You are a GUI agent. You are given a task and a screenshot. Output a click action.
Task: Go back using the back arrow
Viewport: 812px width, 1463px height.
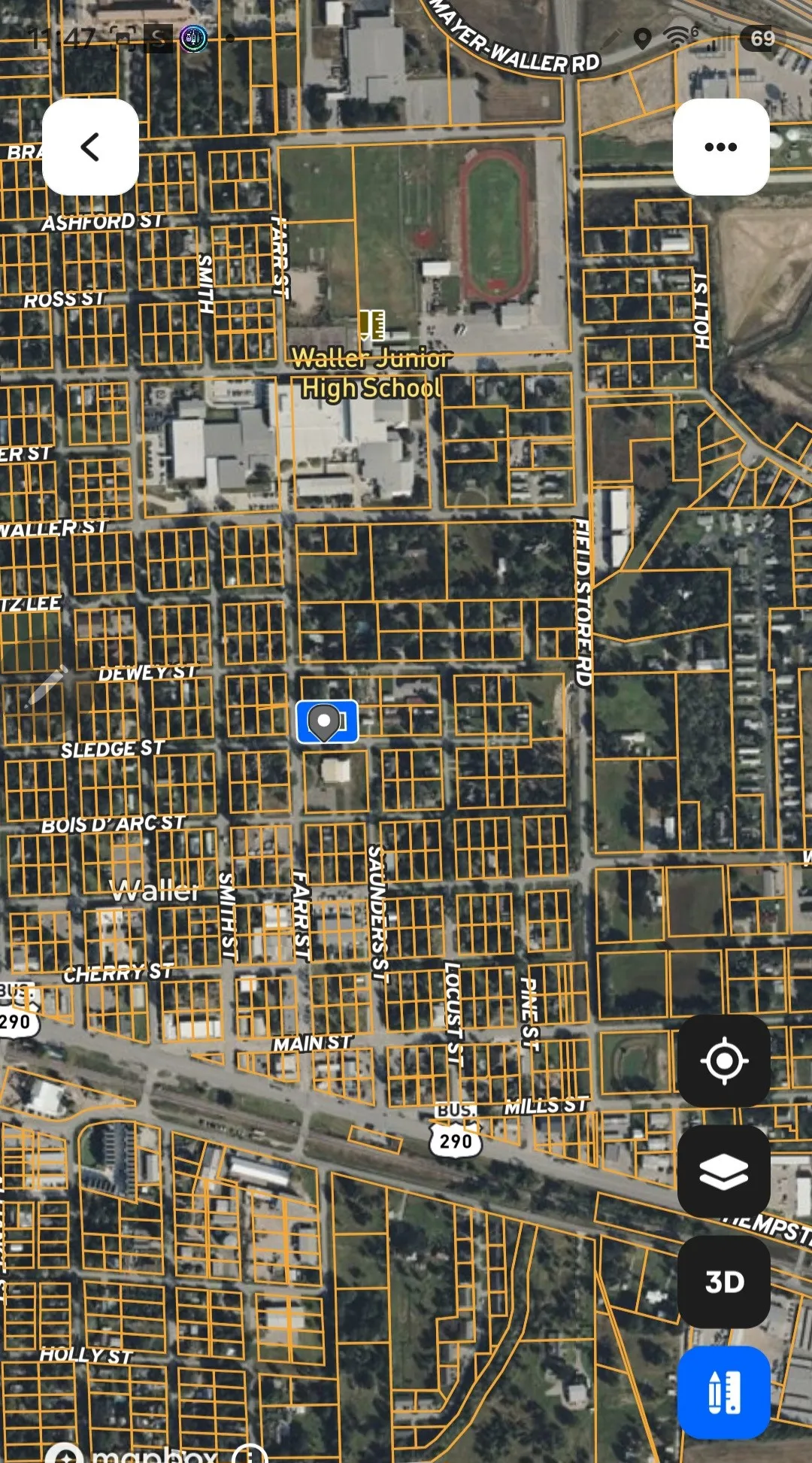[x=90, y=147]
